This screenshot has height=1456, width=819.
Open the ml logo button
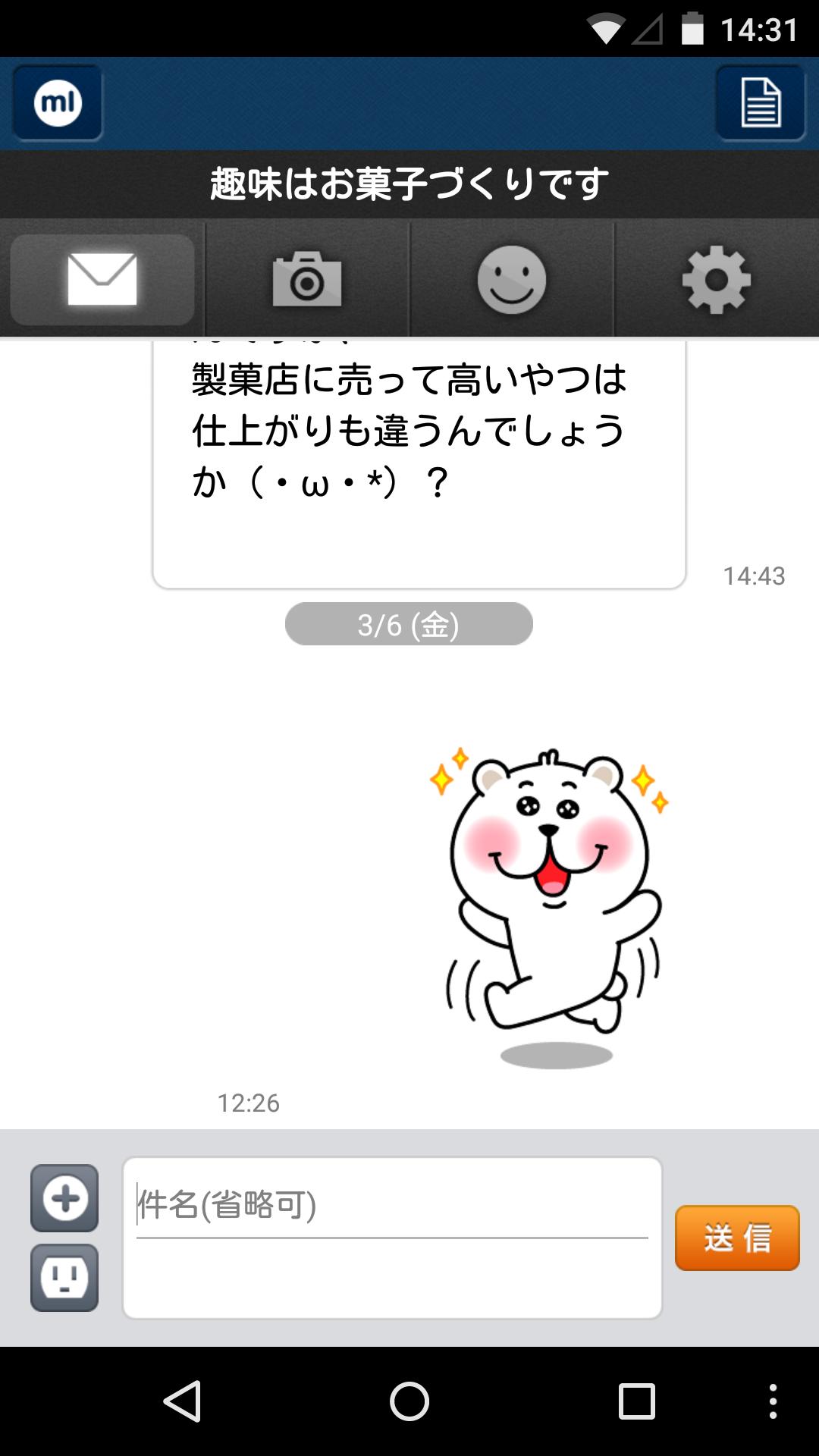[x=58, y=102]
